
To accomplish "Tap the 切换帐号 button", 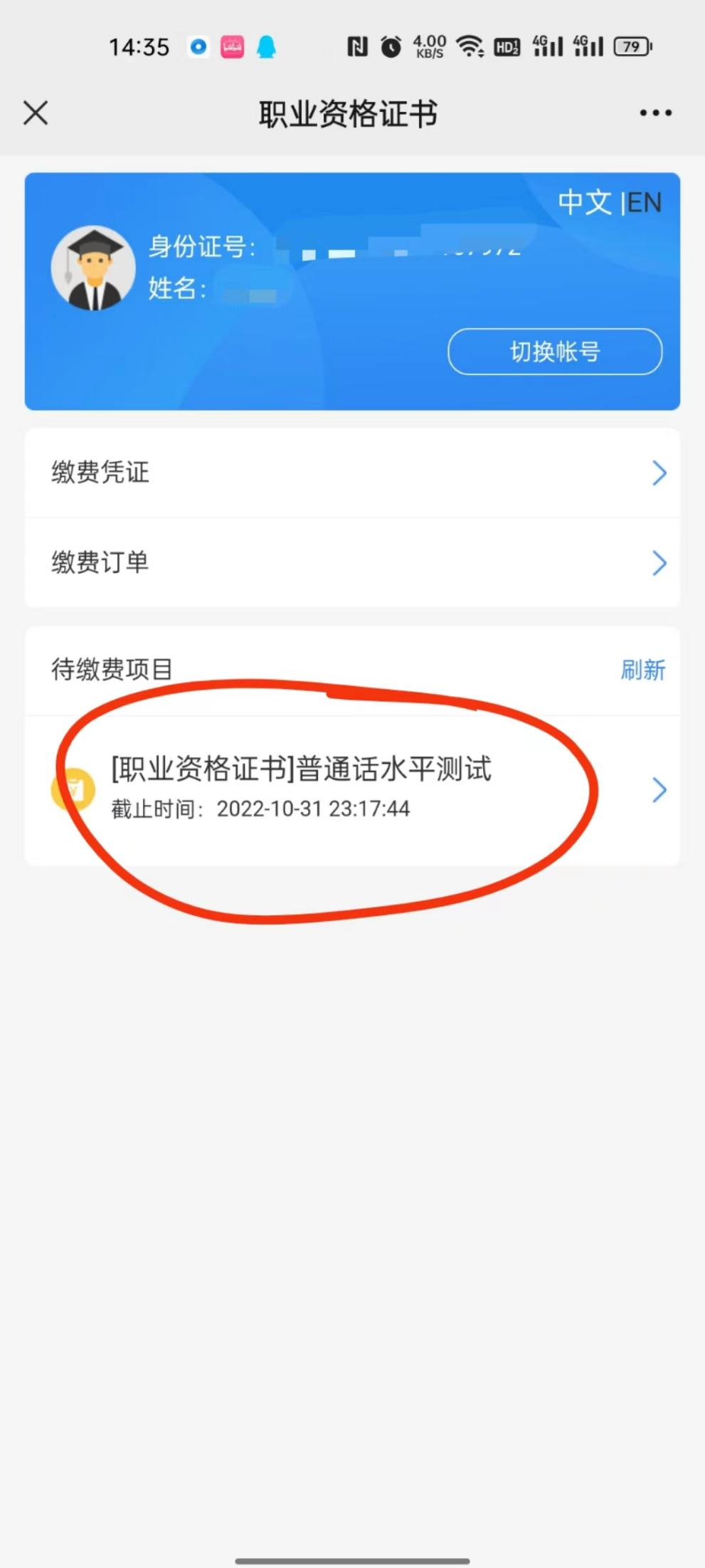I will coord(555,352).
